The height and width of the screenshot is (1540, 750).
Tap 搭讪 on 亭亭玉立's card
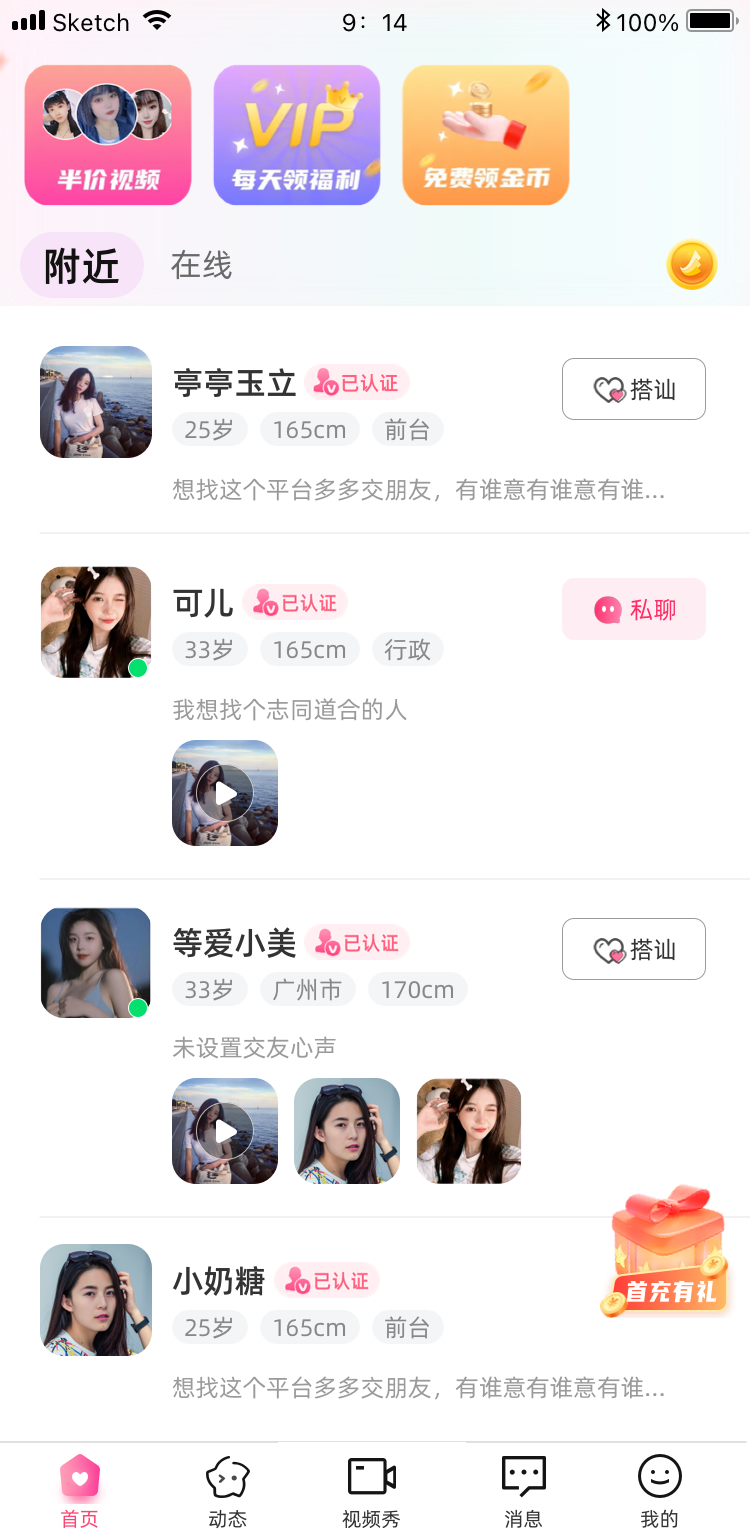(x=633, y=389)
